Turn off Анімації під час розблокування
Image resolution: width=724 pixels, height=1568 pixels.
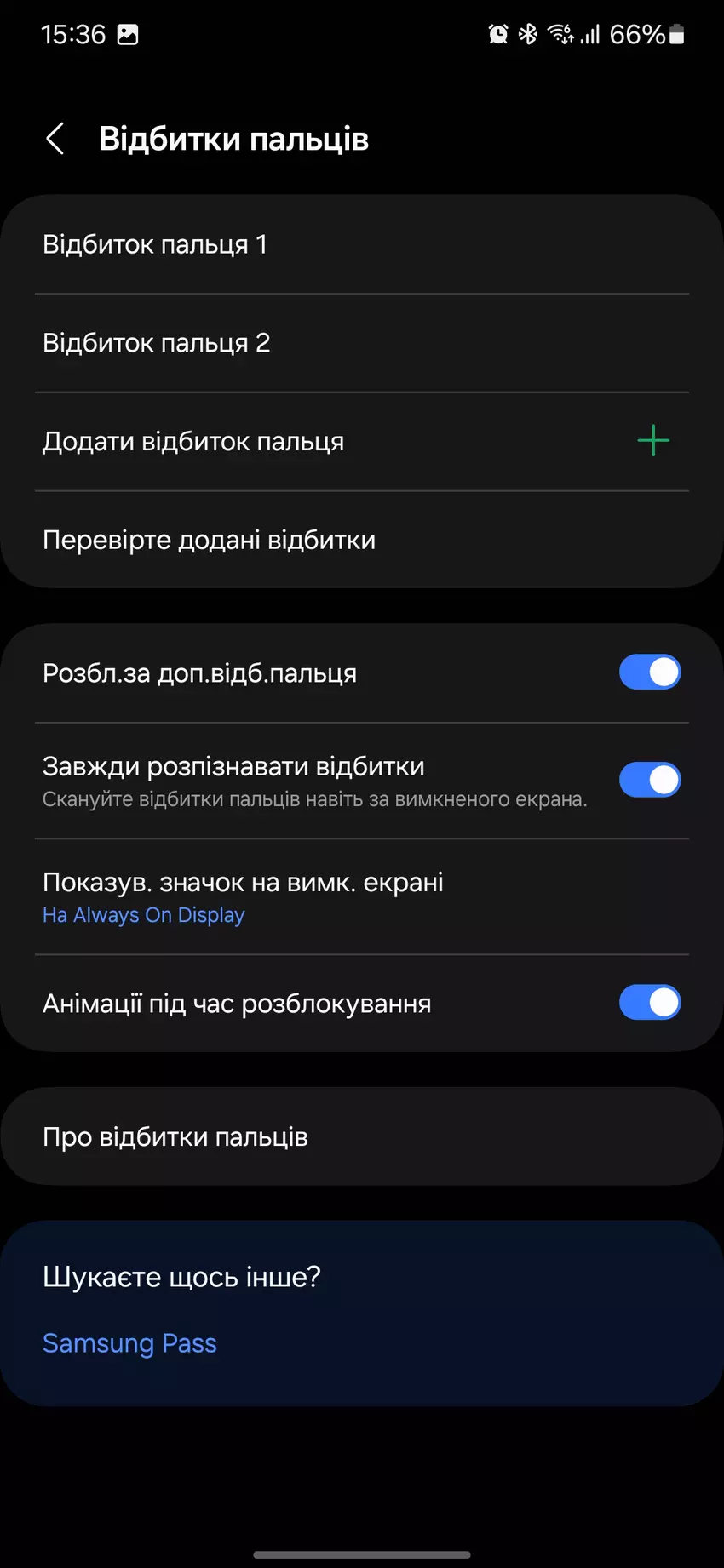649,1003
